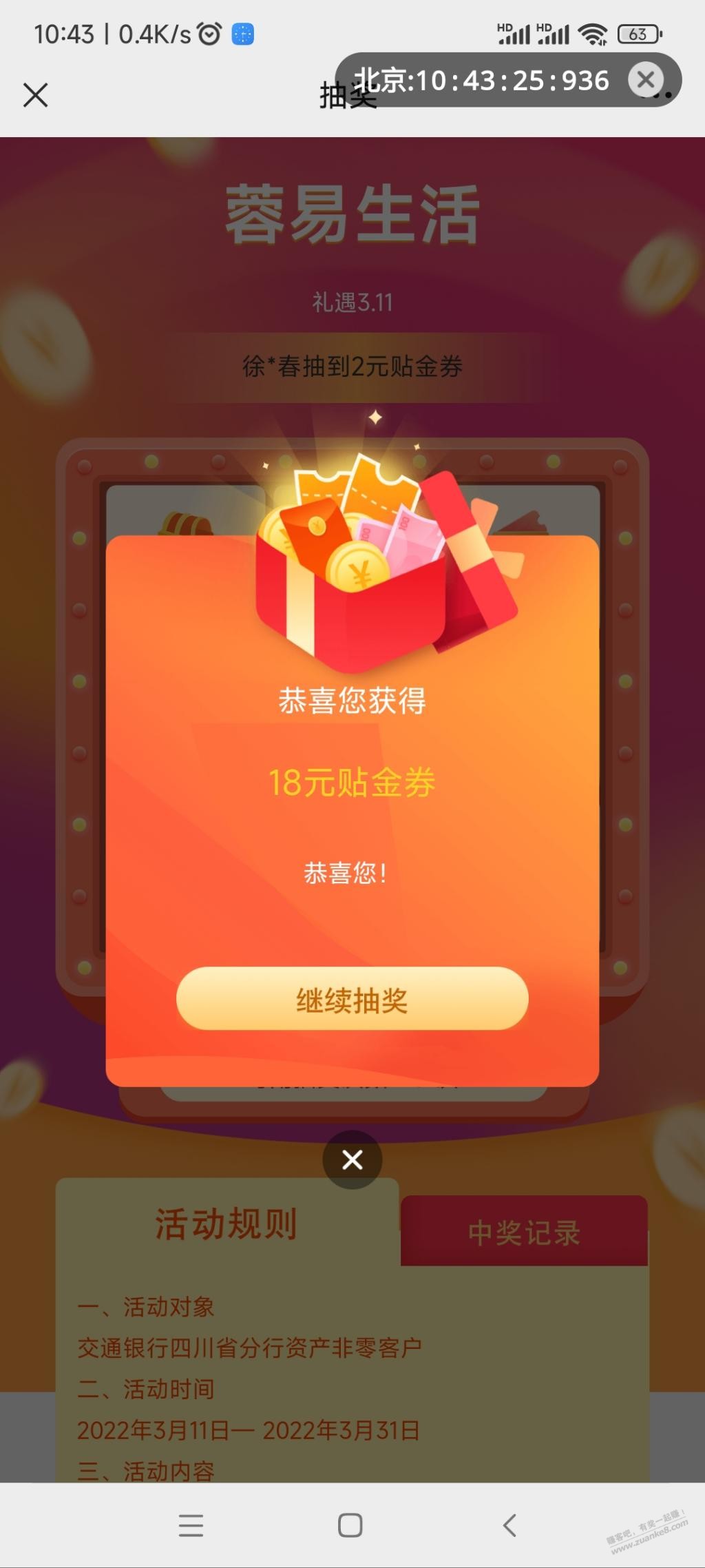Tap 继续抽奖 to draw again

click(x=352, y=999)
